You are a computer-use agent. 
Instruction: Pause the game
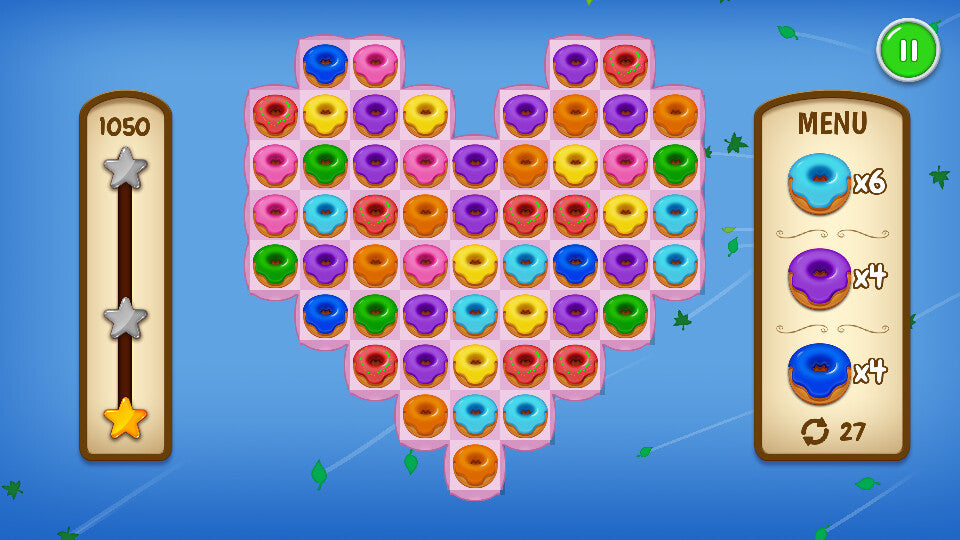(908, 49)
